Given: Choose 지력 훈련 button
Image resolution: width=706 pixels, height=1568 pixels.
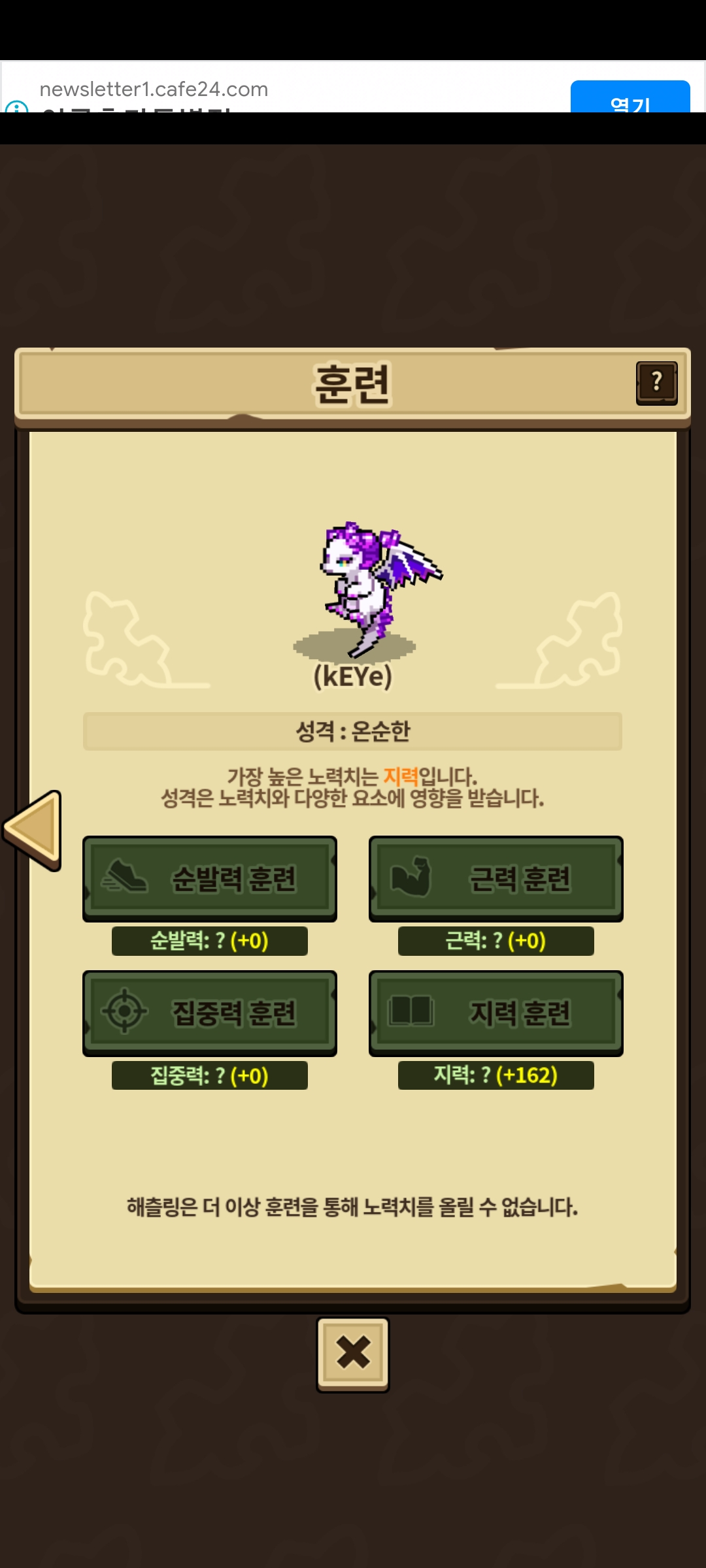Looking at the screenshot, I should [x=496, y=1013].
